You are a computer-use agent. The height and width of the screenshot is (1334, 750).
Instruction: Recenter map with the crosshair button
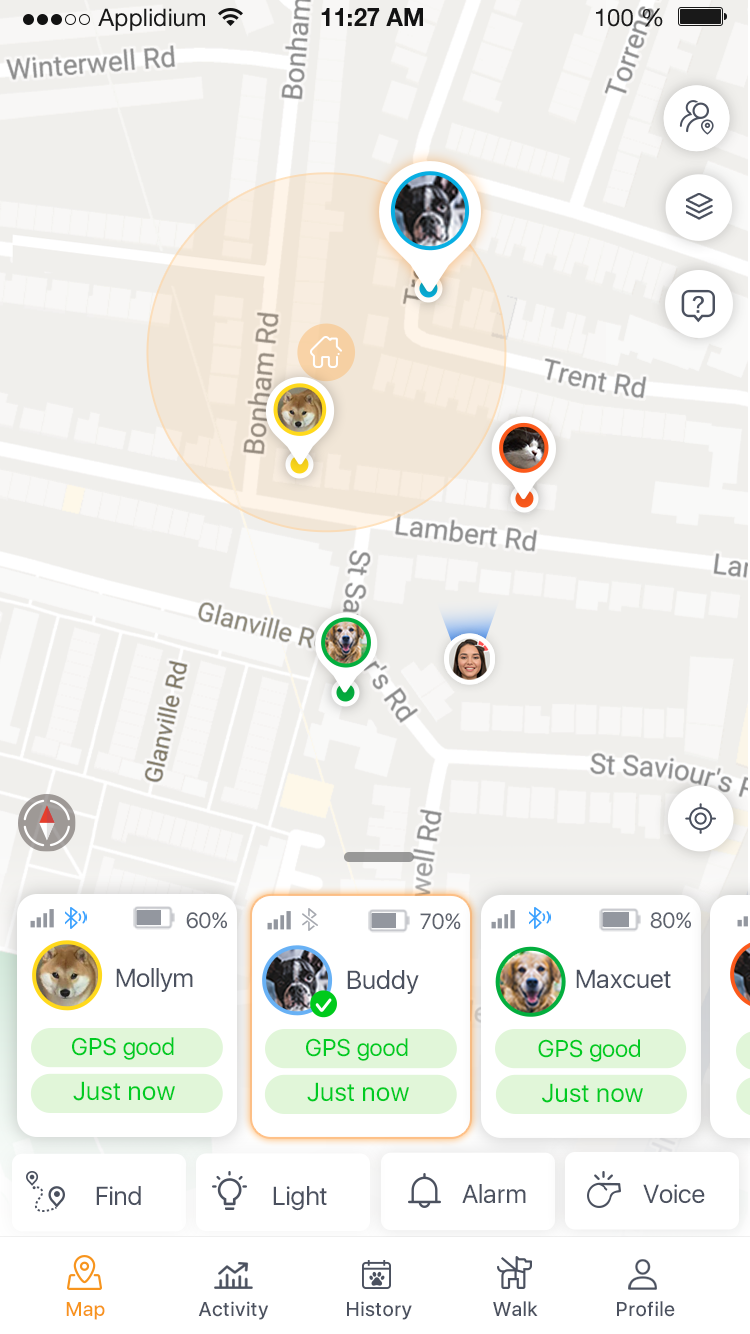click(700, 819)
